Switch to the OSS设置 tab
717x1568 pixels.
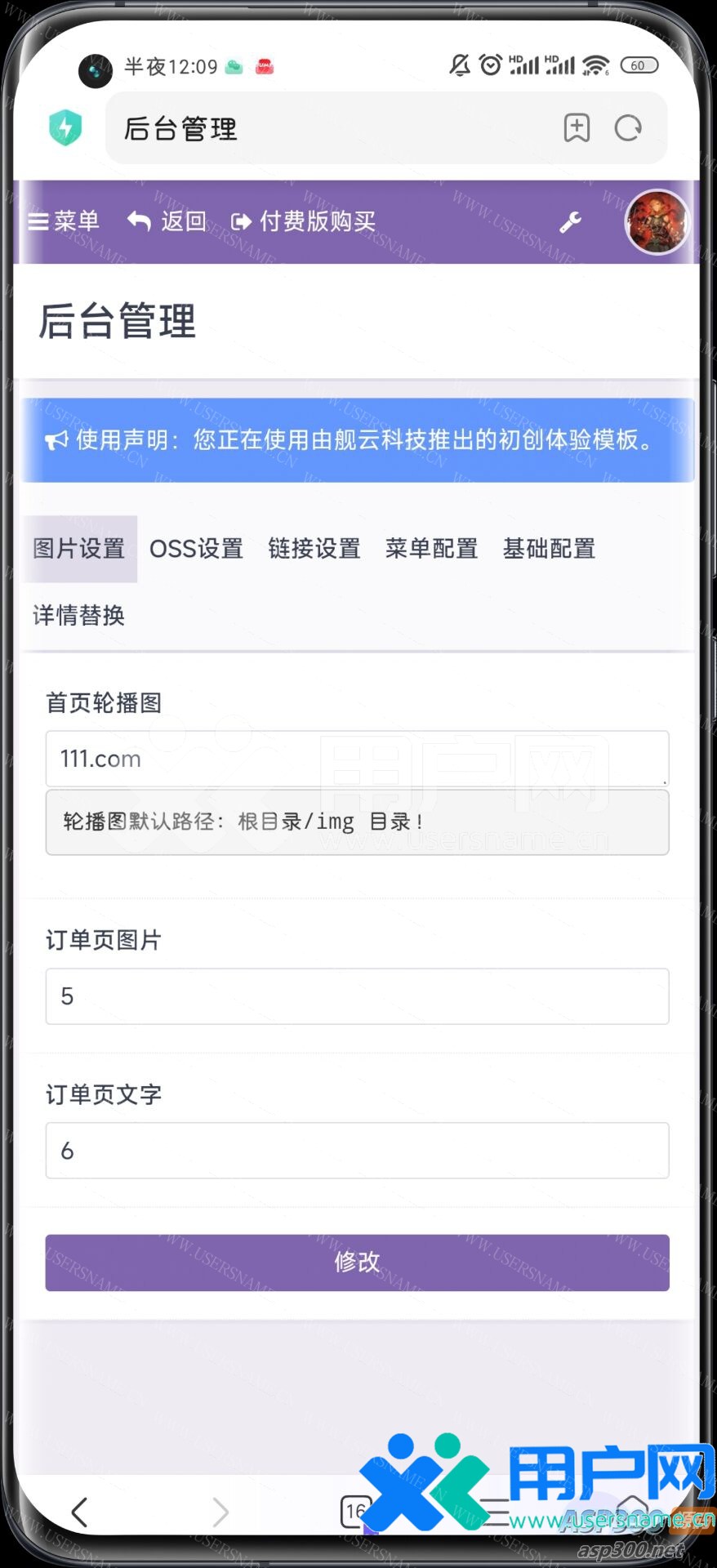pyautogui.click(x=196, y=549)
